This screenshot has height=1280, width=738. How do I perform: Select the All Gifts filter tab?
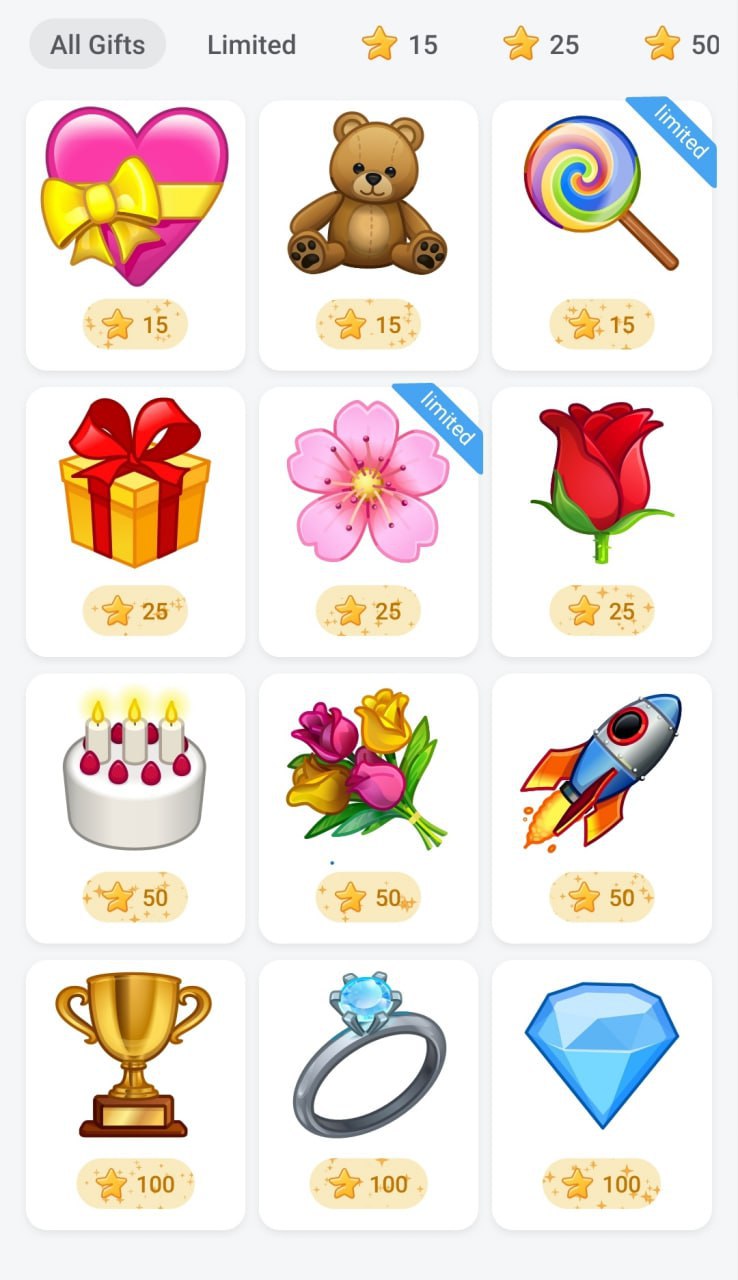[x=98, y=45]
